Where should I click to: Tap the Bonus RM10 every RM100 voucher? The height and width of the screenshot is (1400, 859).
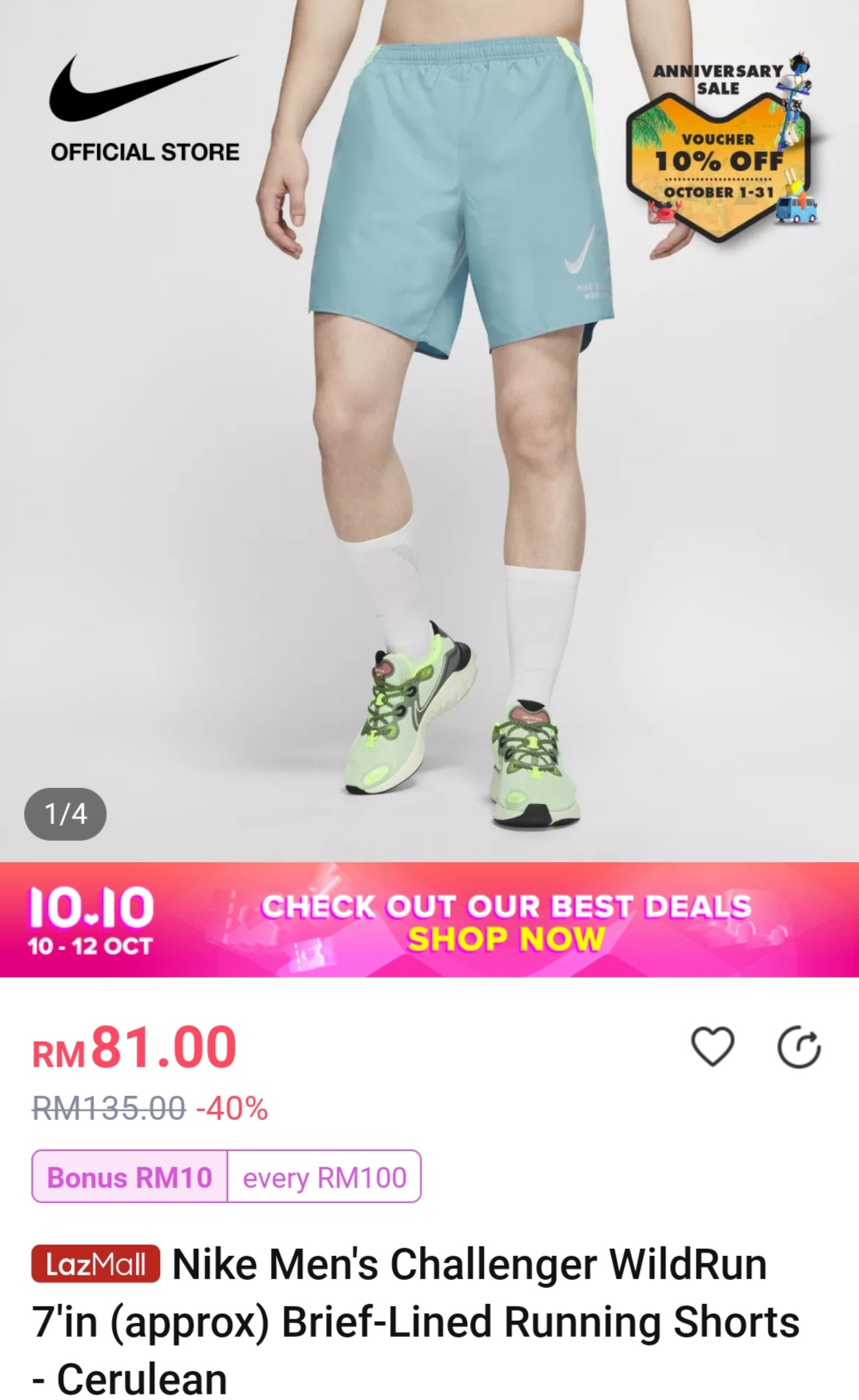(226, 1177)
